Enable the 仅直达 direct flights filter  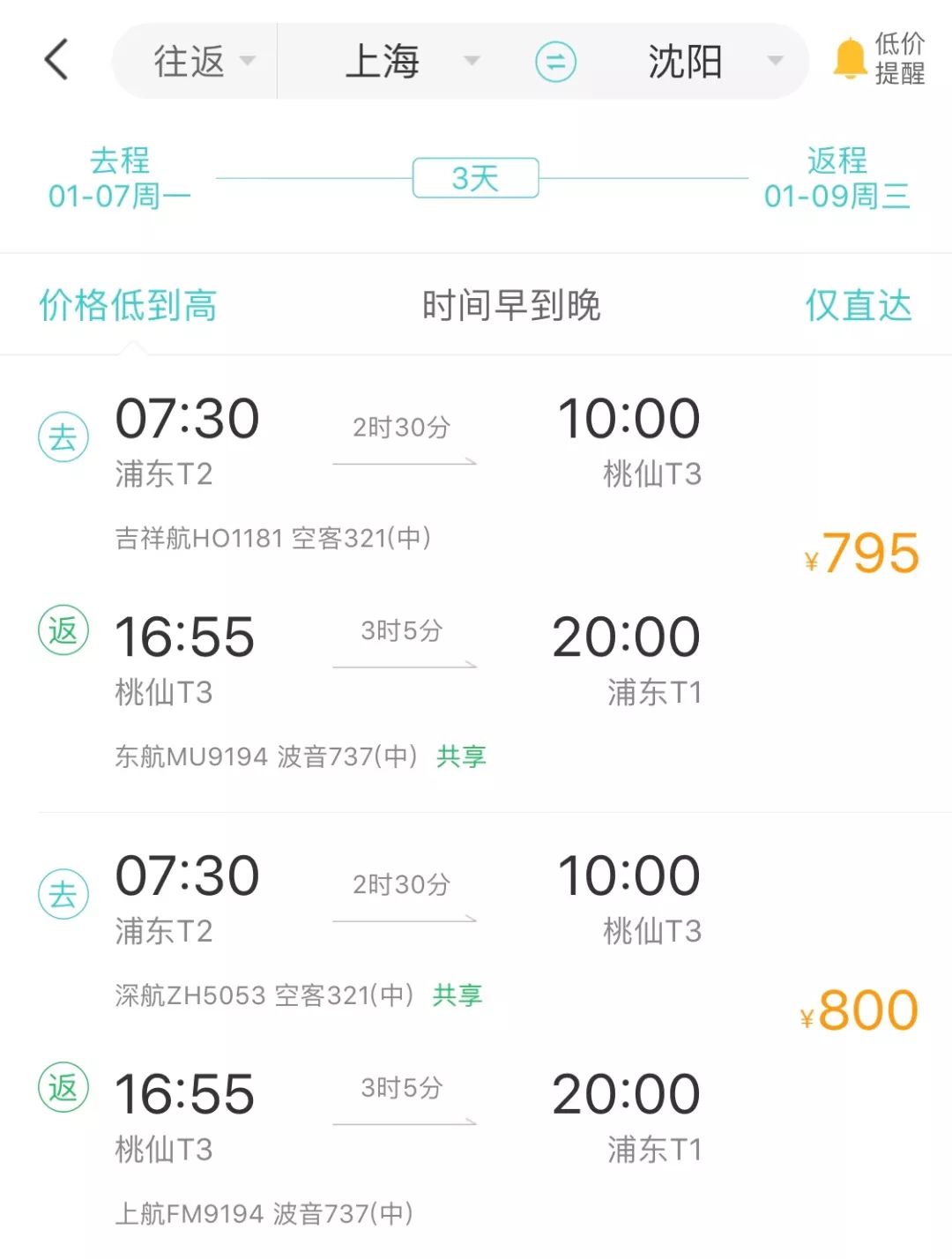tap(857, 305)
